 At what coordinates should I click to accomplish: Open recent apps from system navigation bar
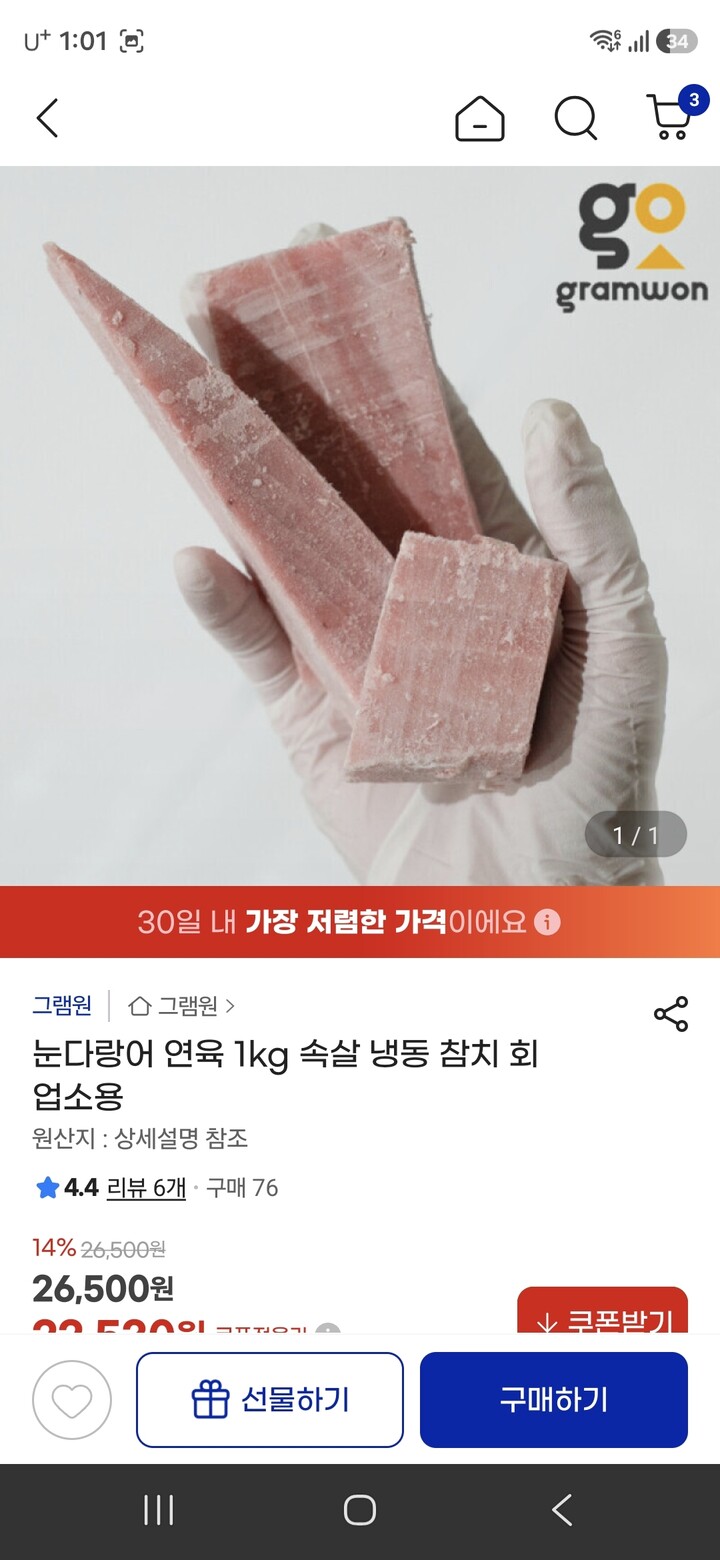pos(158,1510)
